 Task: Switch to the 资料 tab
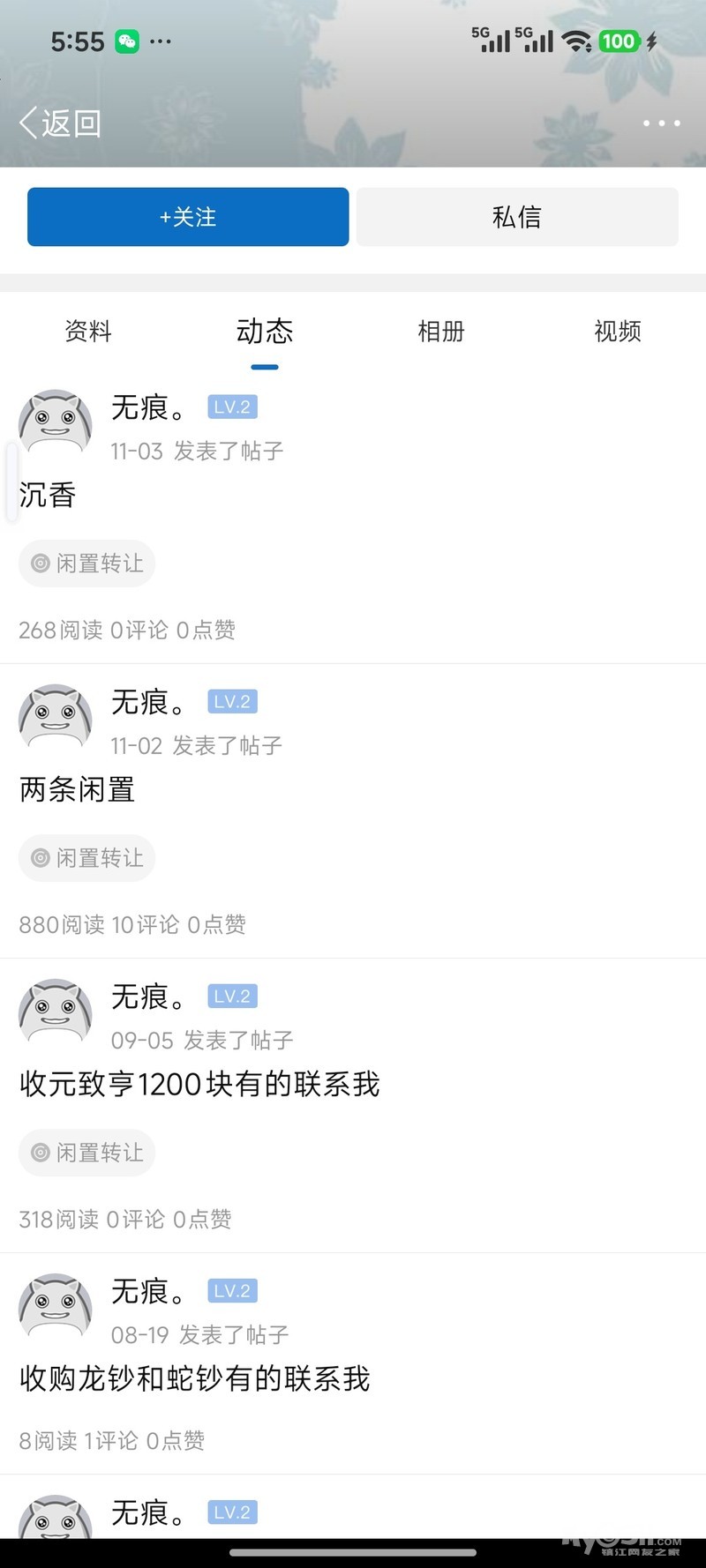[88, 332]
